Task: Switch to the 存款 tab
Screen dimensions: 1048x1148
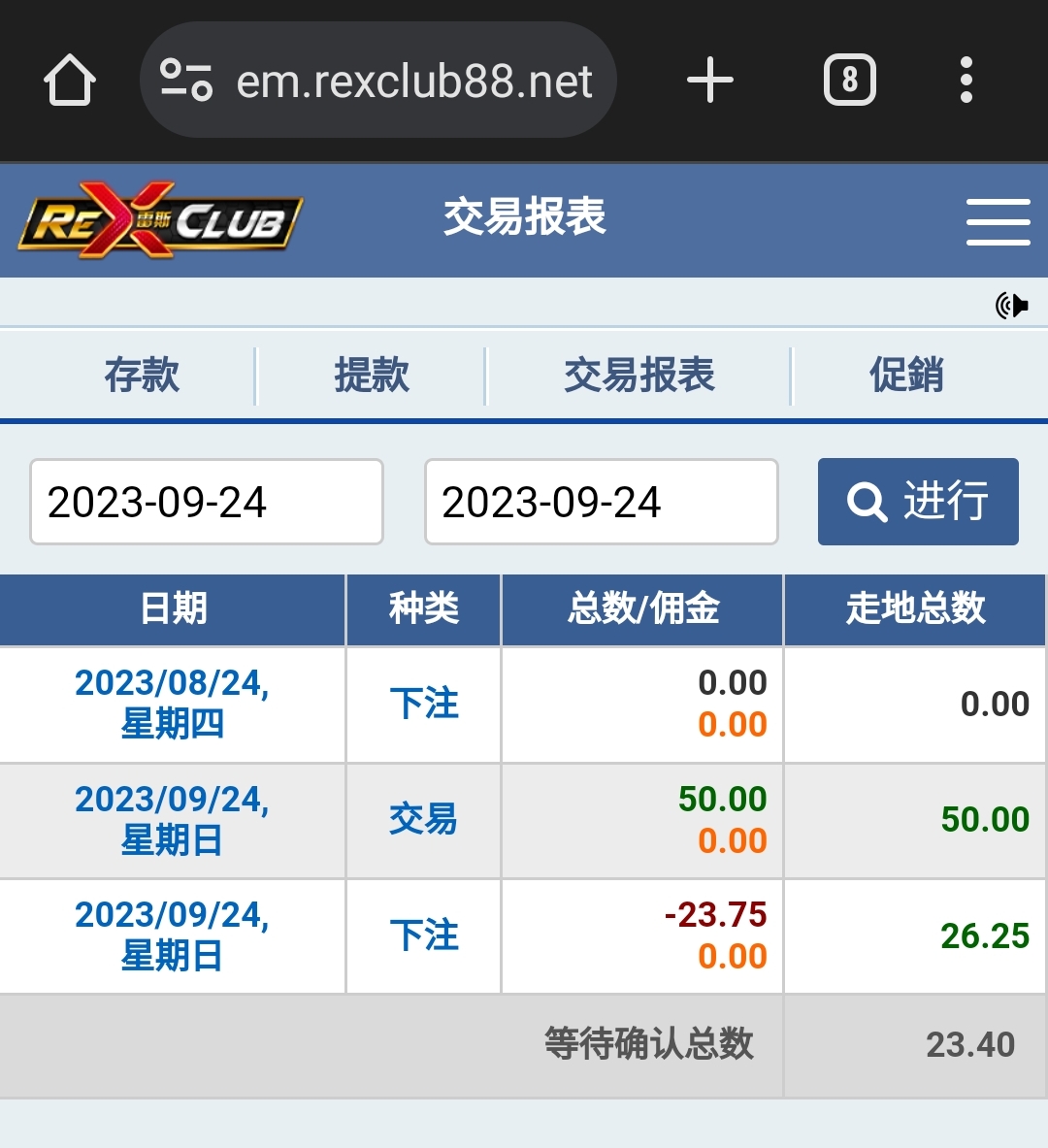Action: coord(142,376)
